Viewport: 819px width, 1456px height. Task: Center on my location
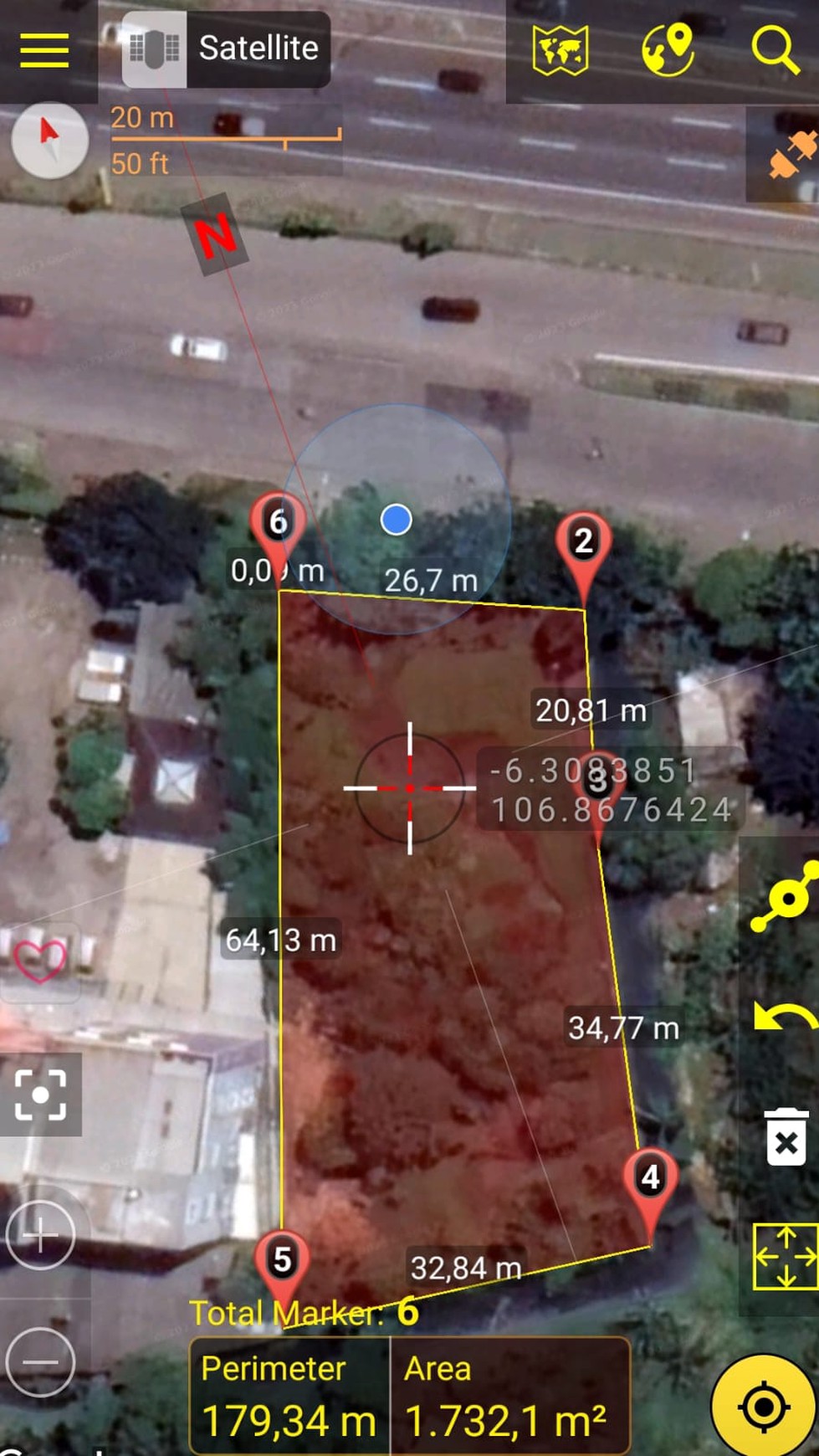pos(763,1407)
